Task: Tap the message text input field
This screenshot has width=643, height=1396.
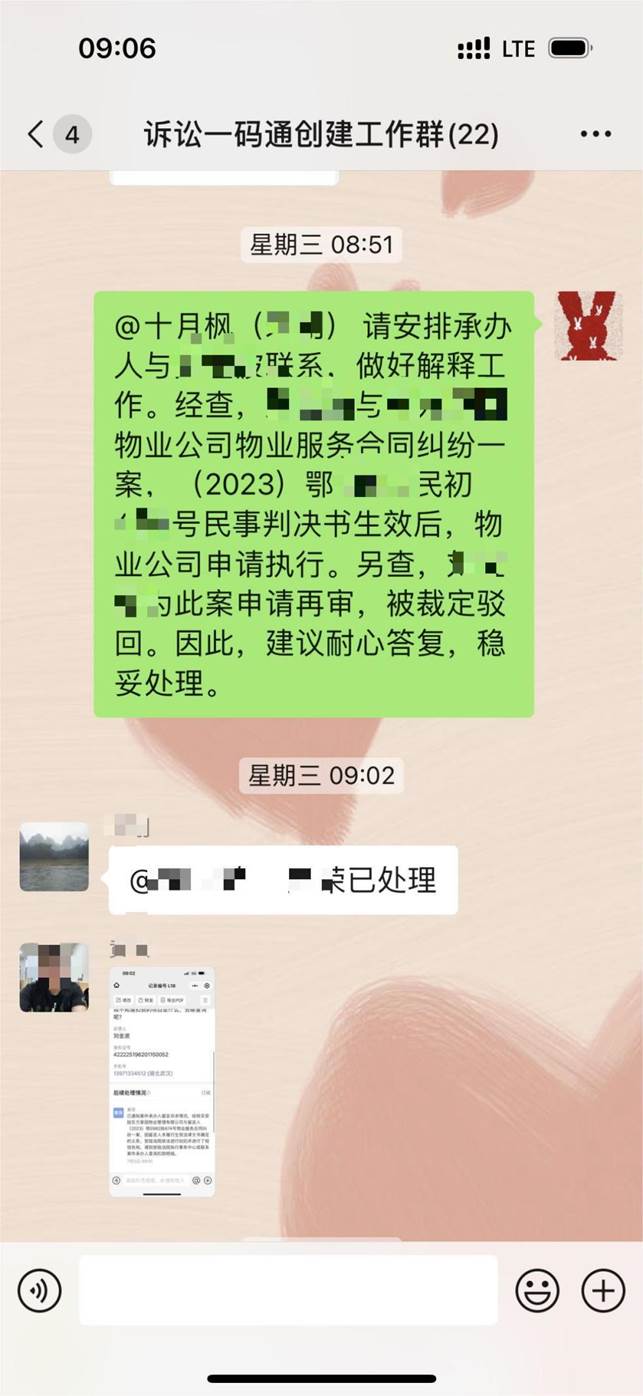Action: [288, 1290]
